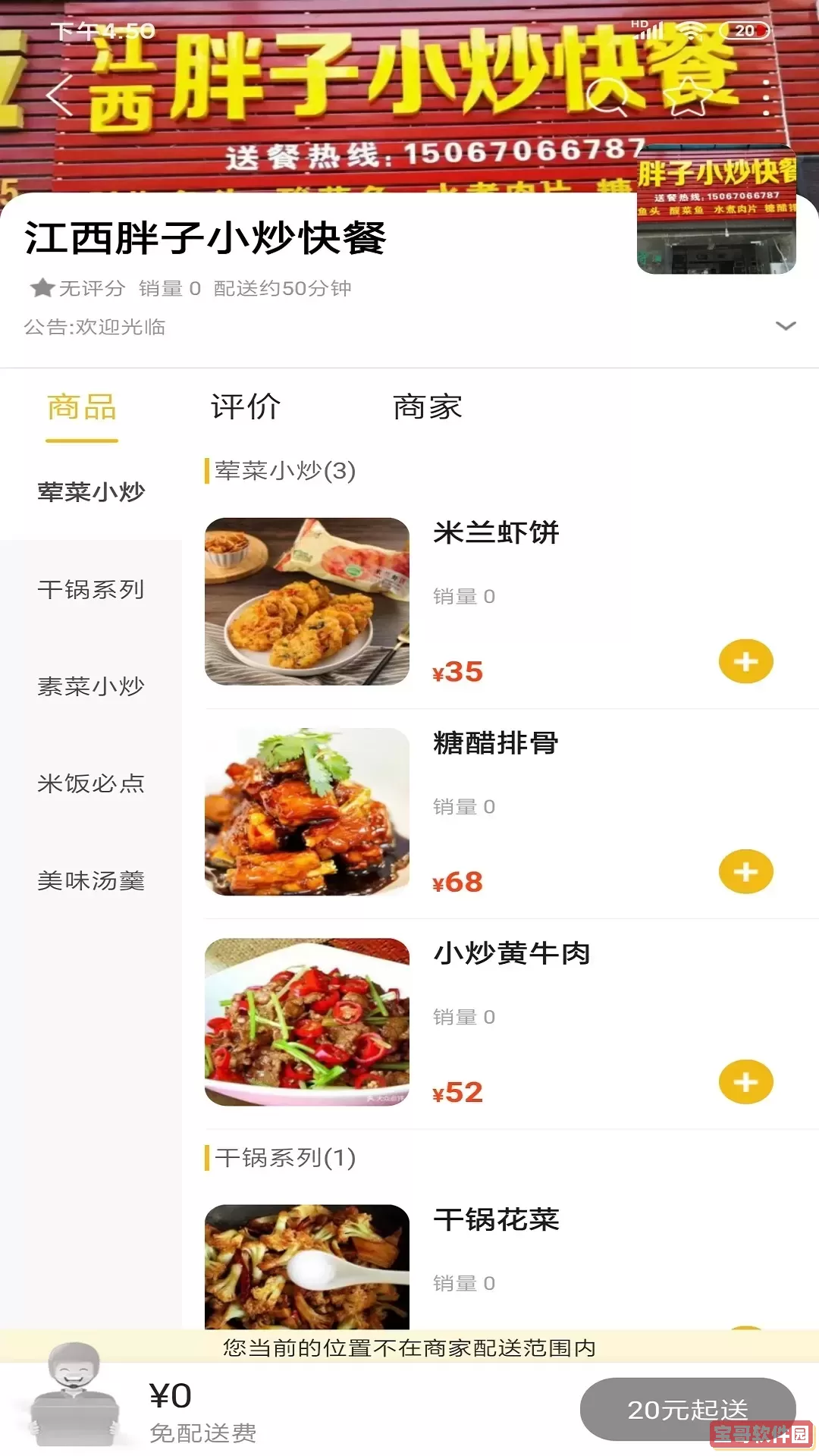Image resolution: width=819 pixels, height=1456 pixels.
Task: Open the 糖醋排骨 dish photo
Action: 307,811
